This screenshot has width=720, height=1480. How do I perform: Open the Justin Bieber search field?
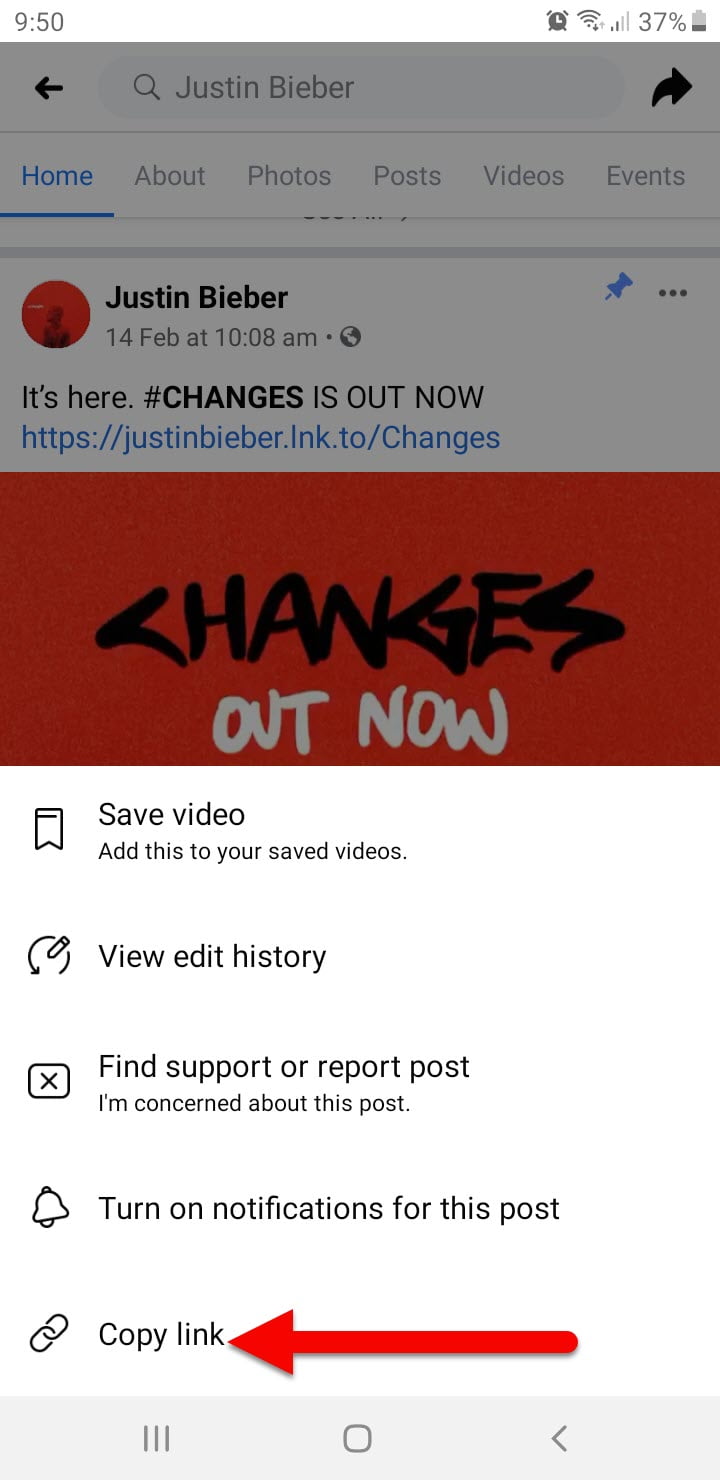click(360, 88)
